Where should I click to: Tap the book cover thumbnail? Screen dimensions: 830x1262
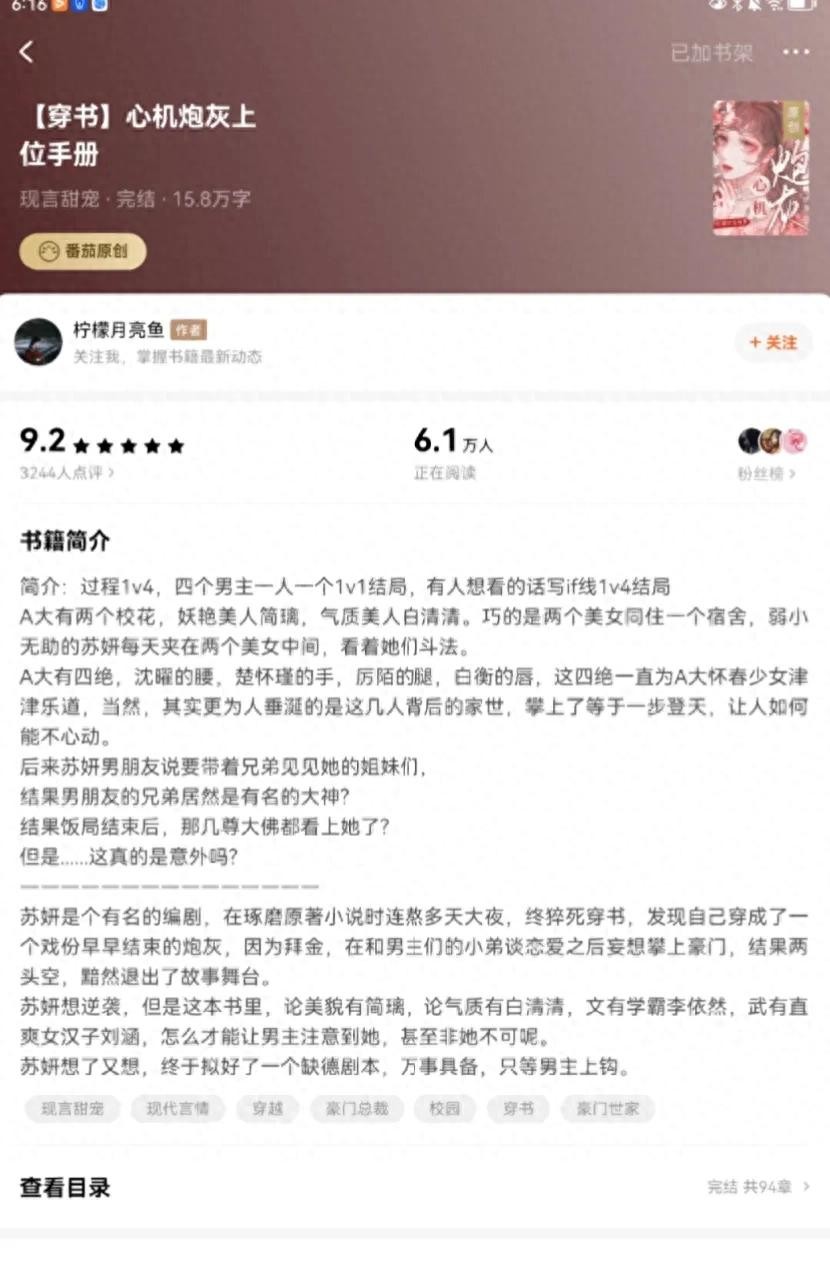point(760,167)
